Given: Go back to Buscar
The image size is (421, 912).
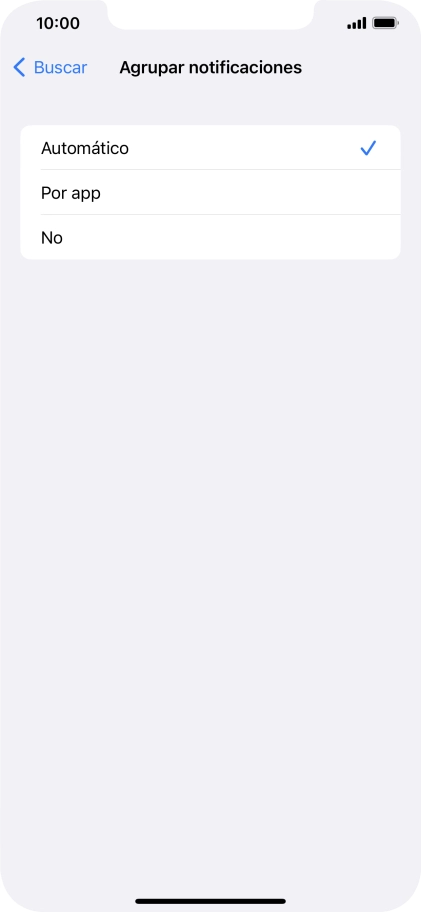Looking at the screenshot, I should pyautogui.click(x=50, y=67).
